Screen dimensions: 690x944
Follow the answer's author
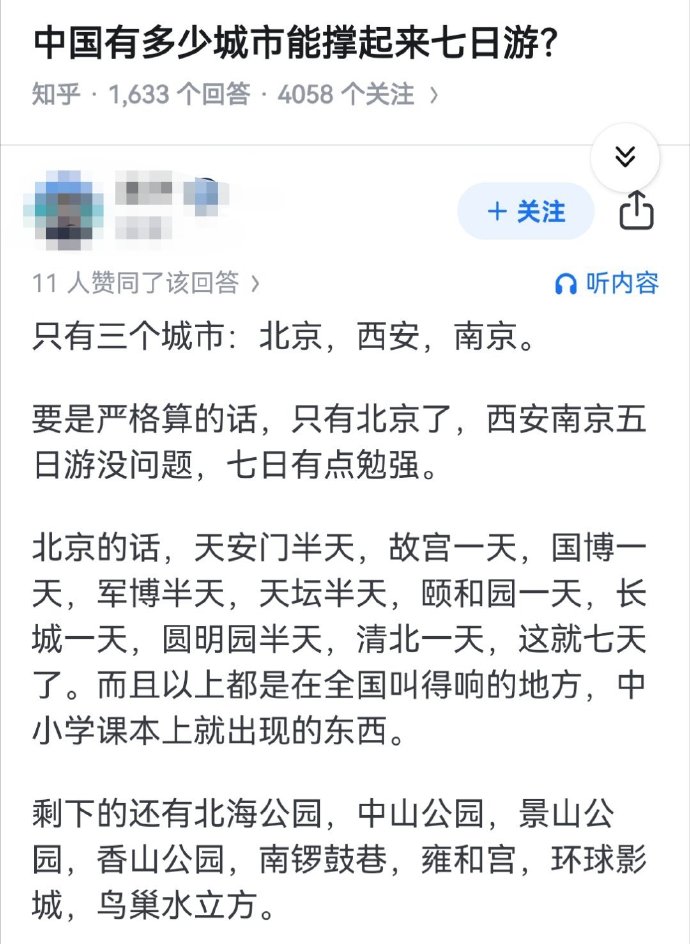point(525,212)
